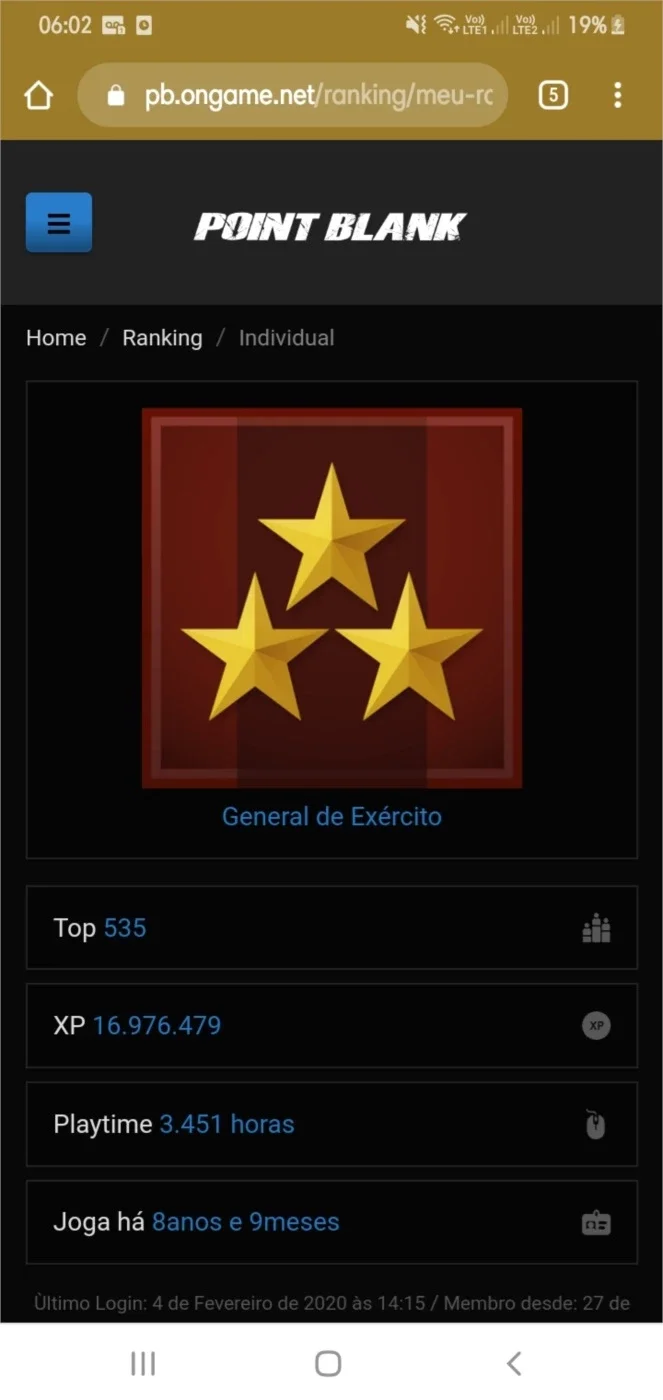Open the blue hamburger menu button

click(x=59, y=223)
